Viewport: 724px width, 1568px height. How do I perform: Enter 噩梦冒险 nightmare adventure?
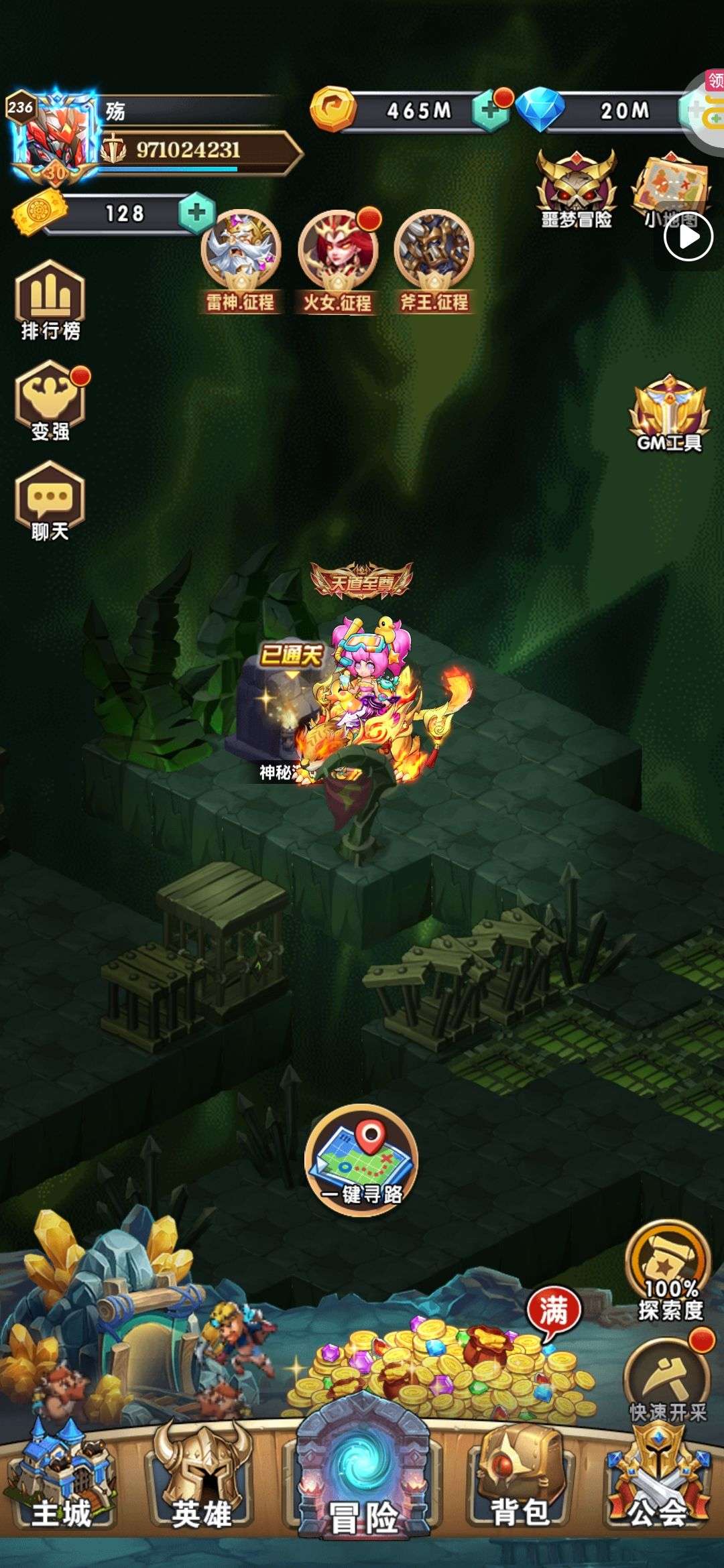[577, 189]
